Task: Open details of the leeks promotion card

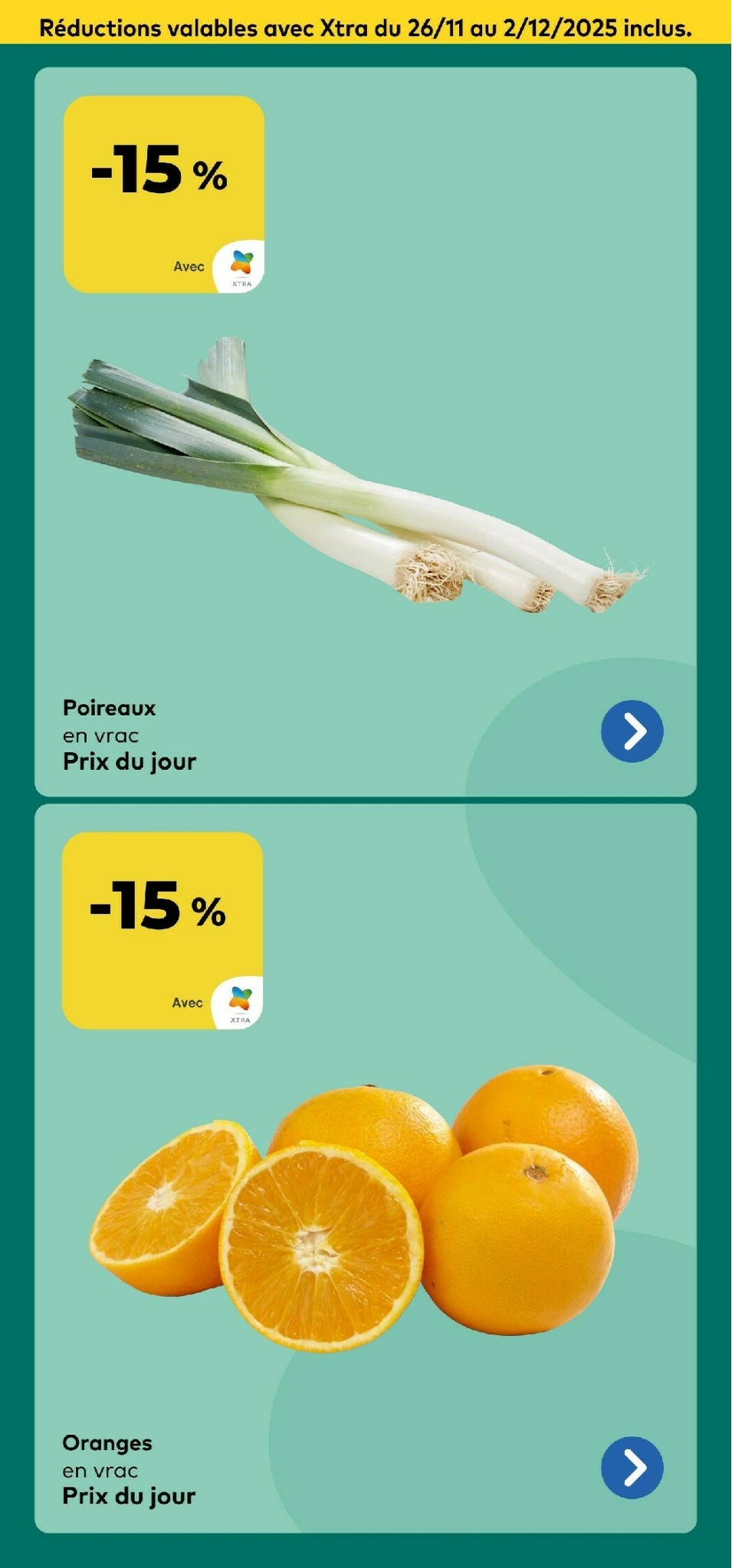Action: coord(366,429)
